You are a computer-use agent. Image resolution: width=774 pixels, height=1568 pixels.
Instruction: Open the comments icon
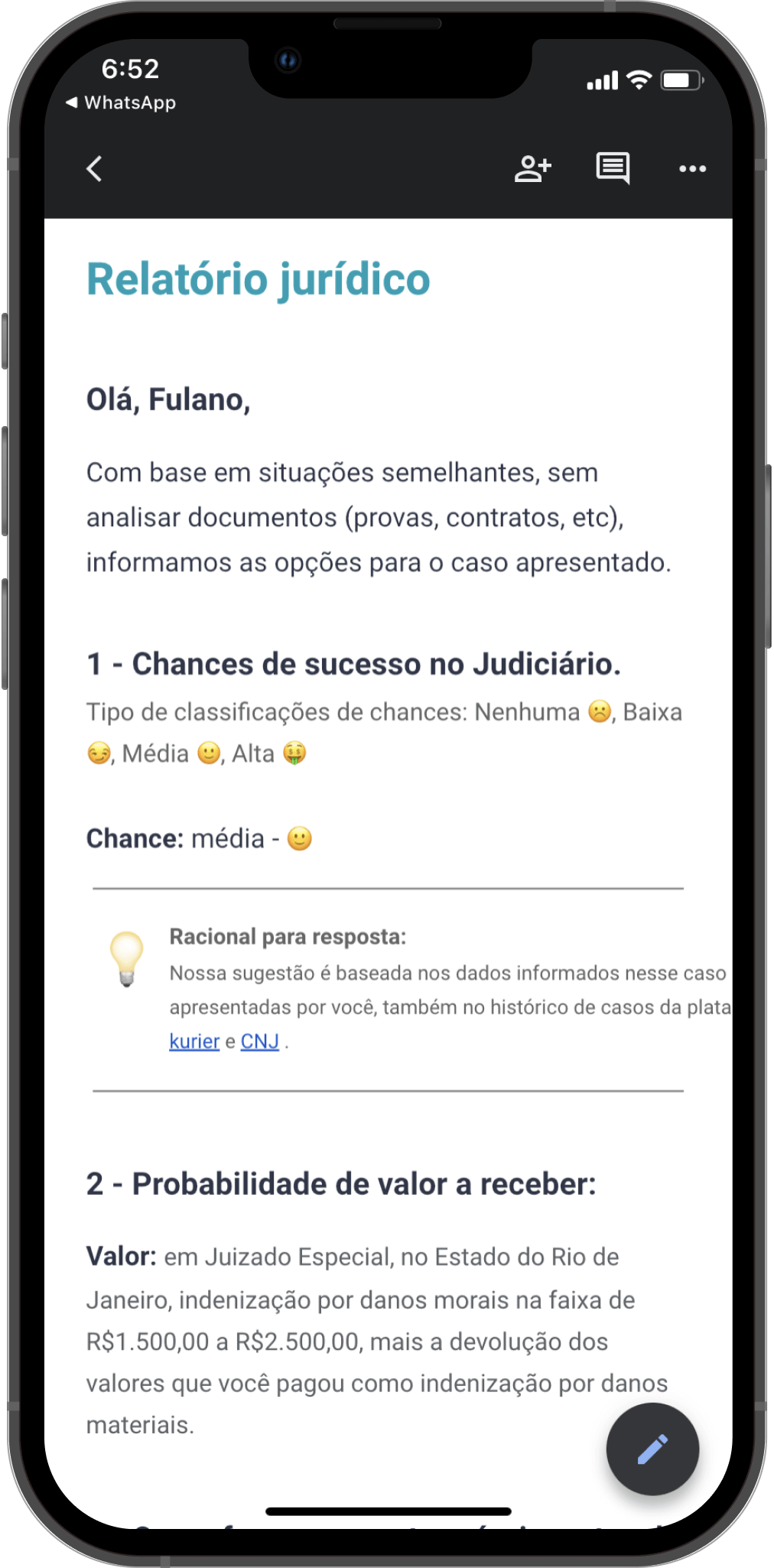point(613,168)
